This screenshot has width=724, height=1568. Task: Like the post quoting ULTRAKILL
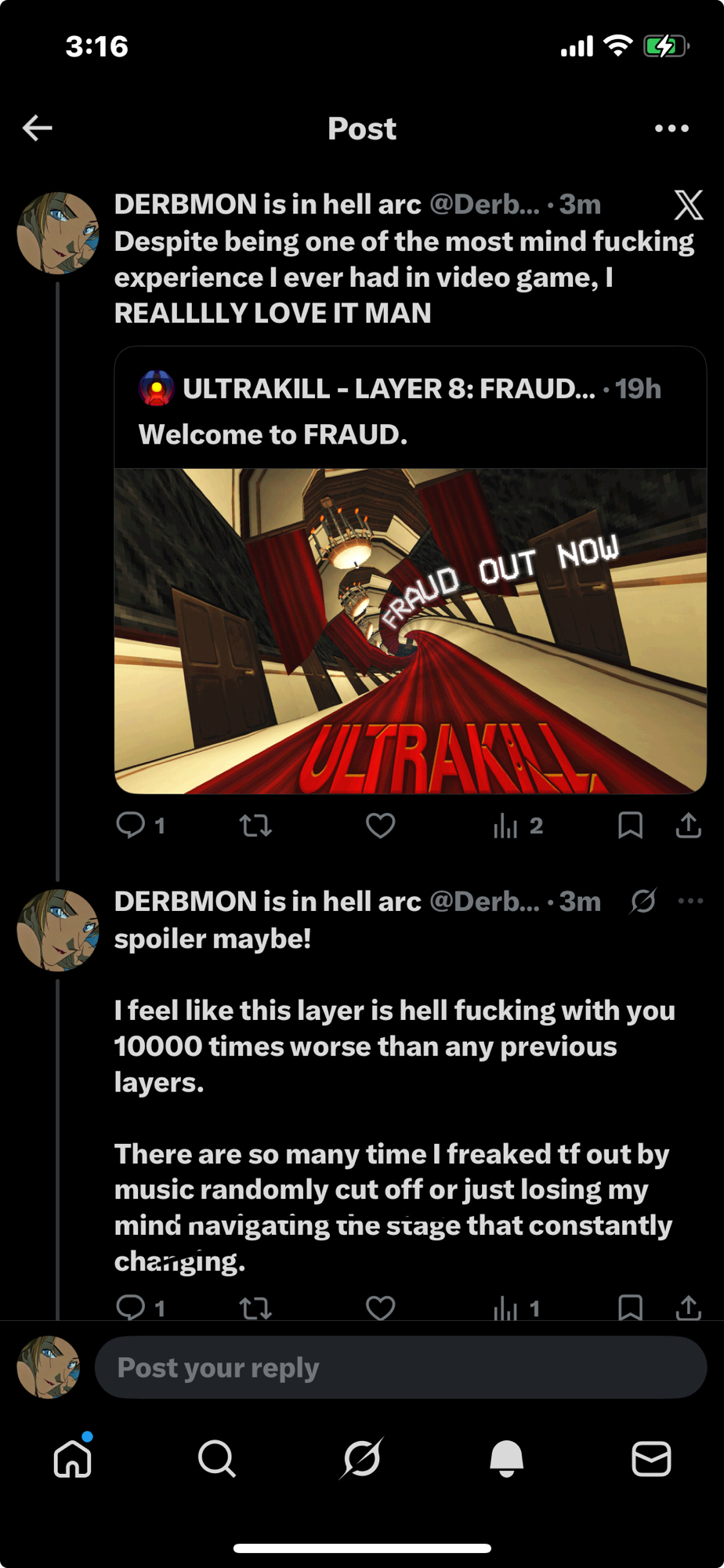[x=381, y=825]
